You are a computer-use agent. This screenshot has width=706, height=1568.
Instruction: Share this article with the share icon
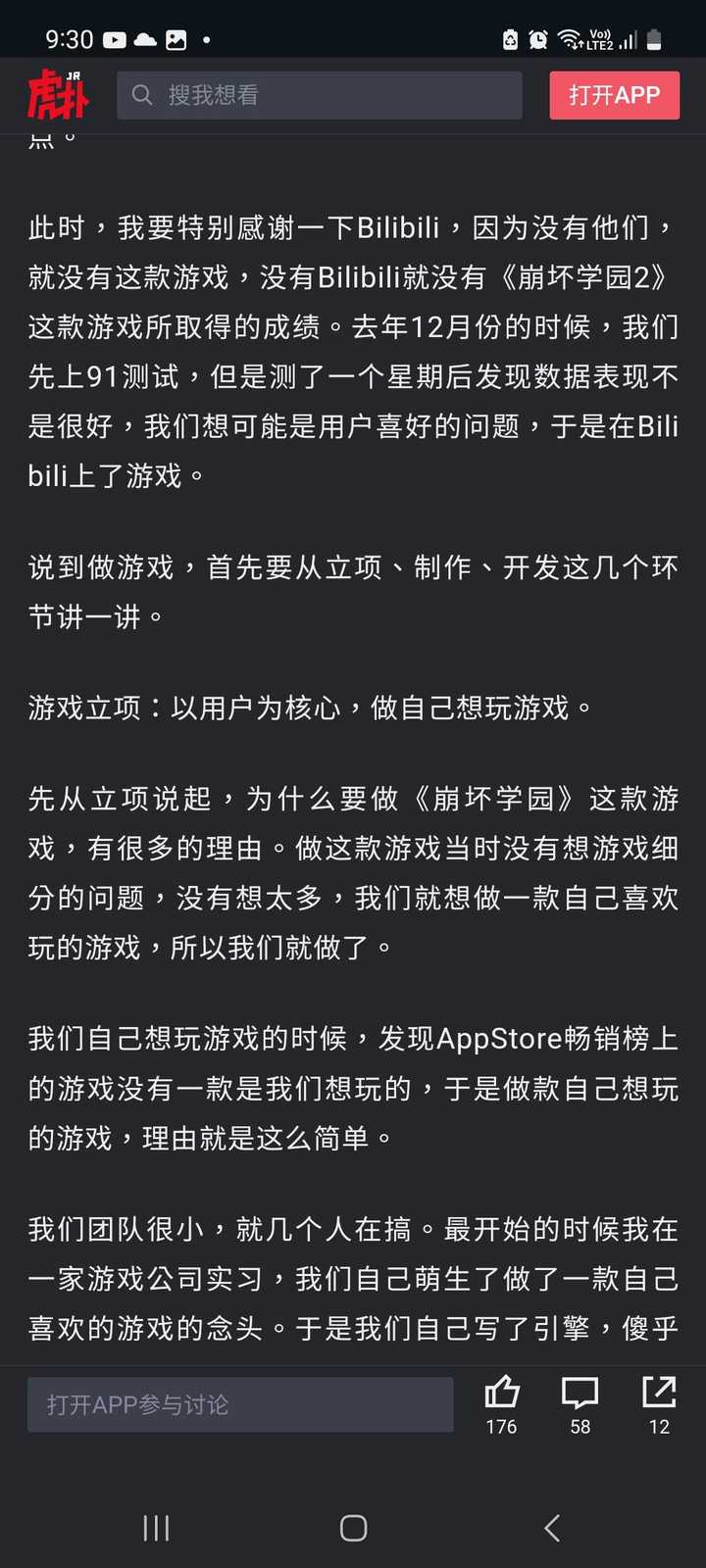(659, 1393)
